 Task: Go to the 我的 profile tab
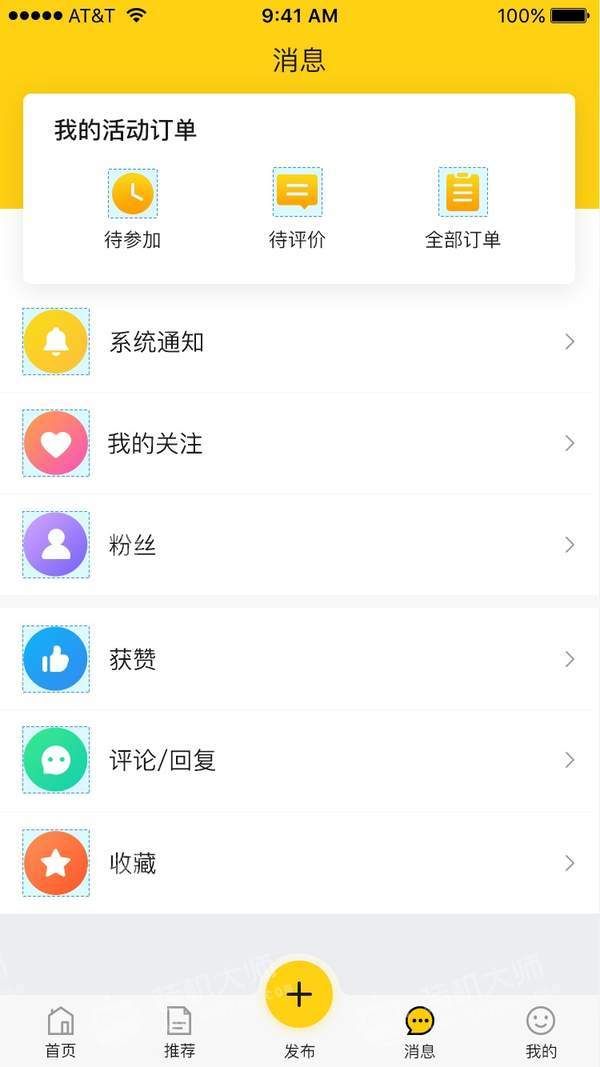(541, 1032)
